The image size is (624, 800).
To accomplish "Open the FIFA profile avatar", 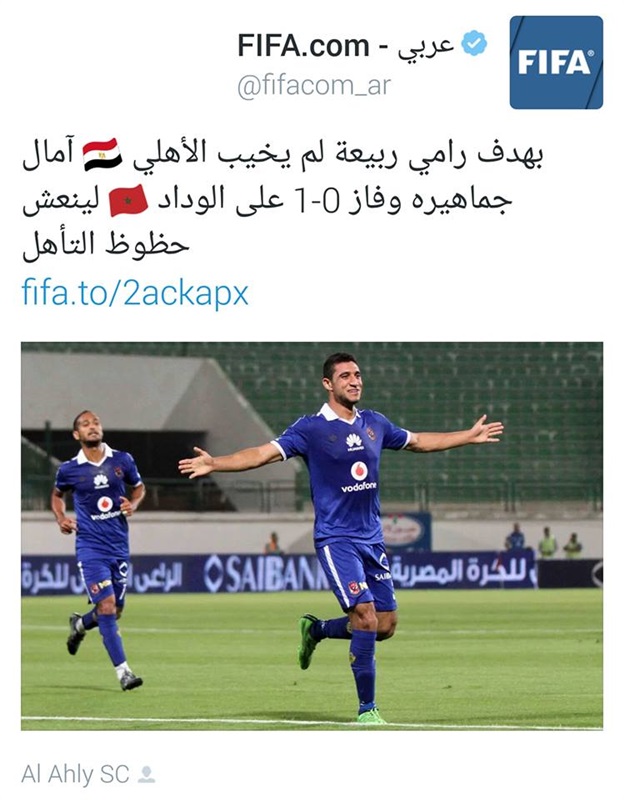I will pos(556,62).
